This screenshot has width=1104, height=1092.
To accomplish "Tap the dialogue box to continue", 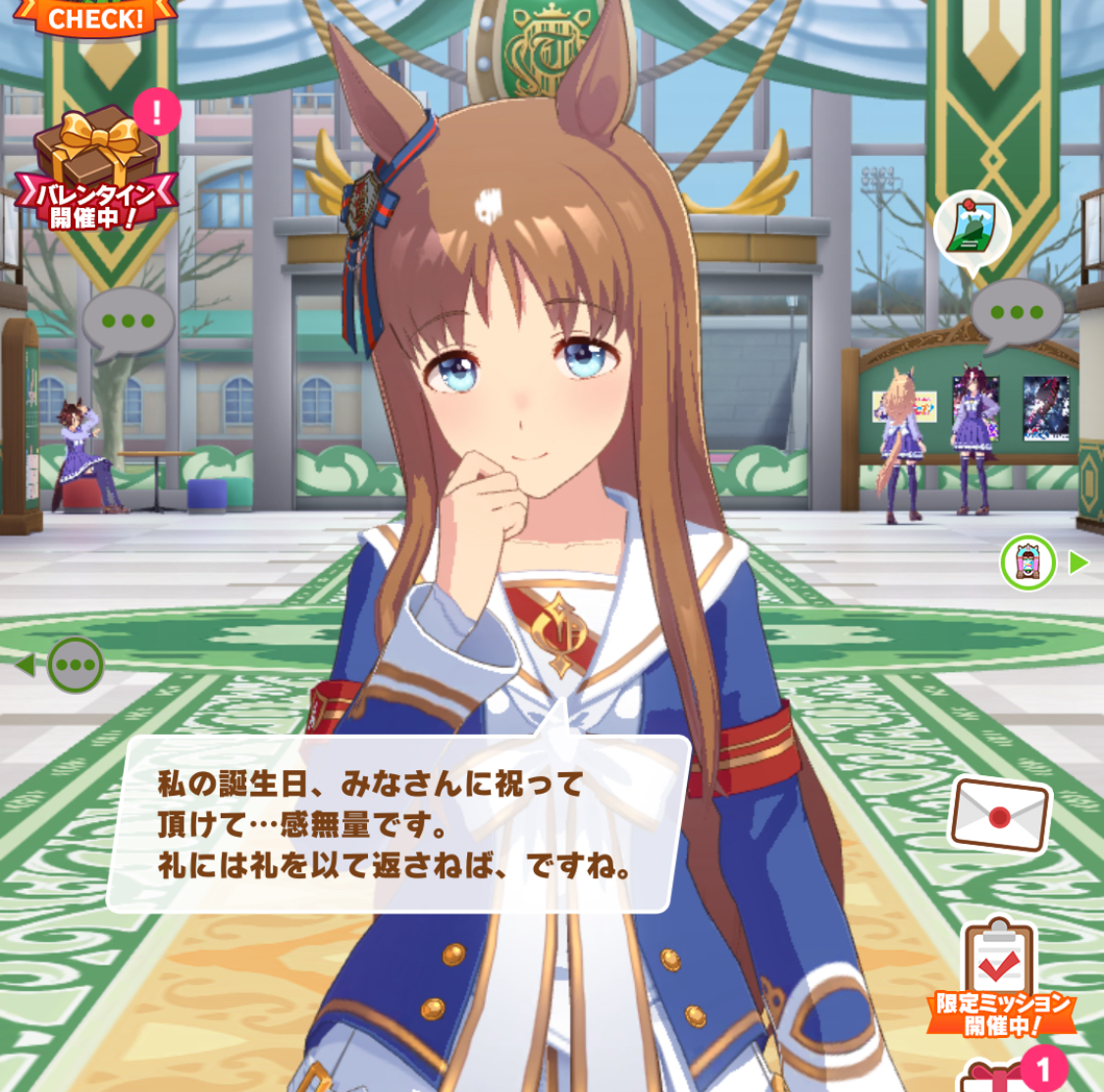I will coord(397,824).
